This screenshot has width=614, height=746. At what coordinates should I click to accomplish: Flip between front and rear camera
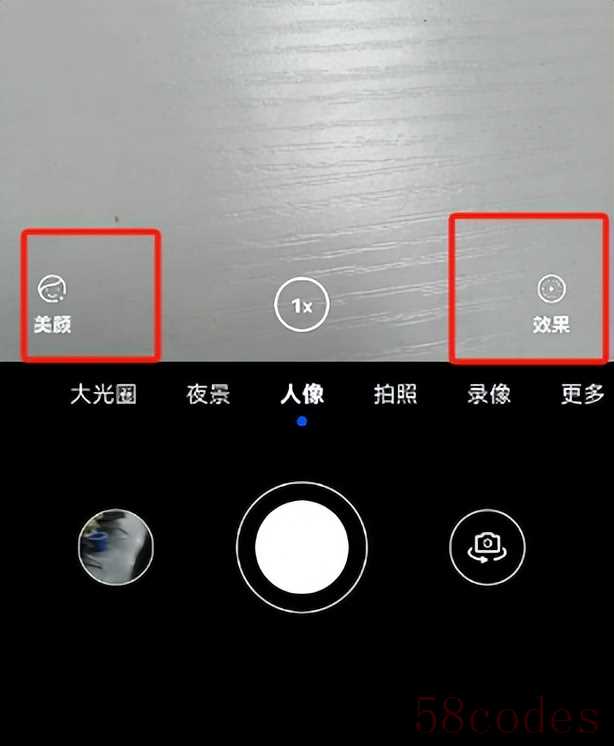point(487,546)
